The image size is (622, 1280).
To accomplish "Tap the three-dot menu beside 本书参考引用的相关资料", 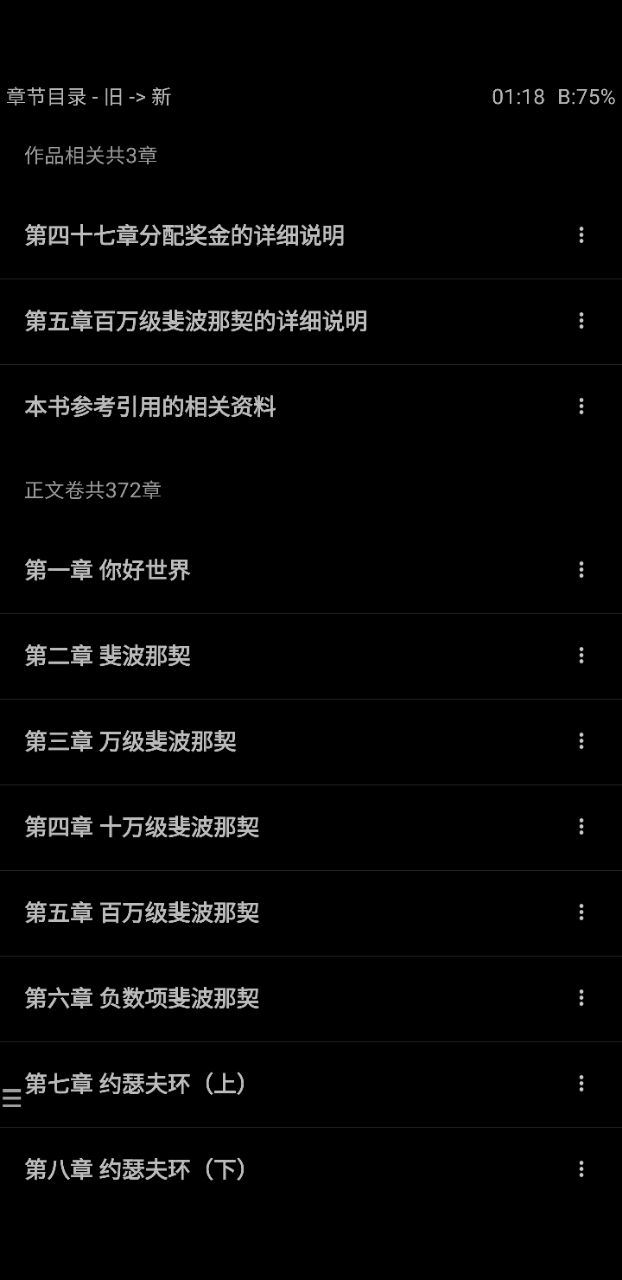I will click(x=581, y=406).
